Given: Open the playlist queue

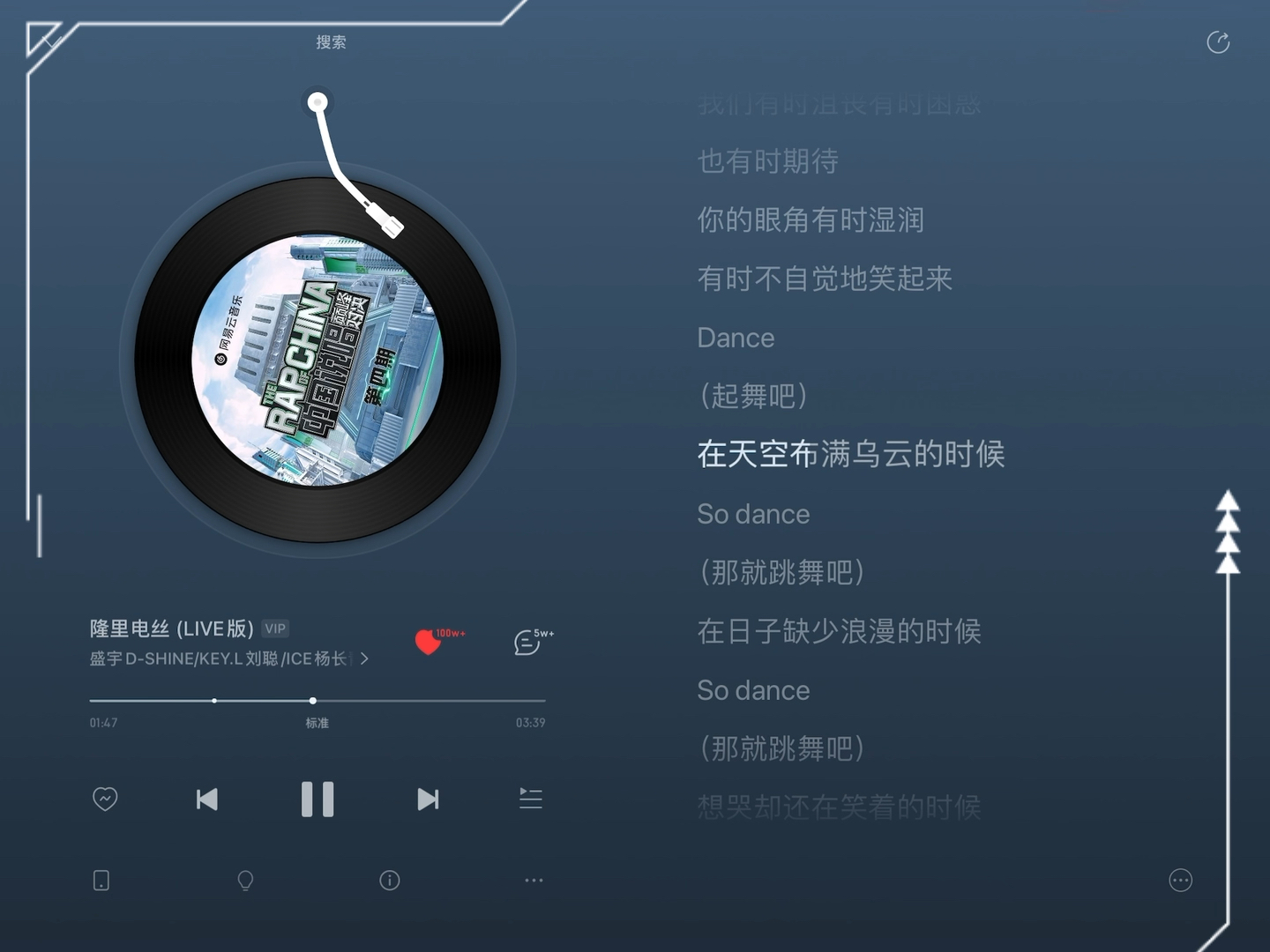Looking at the screenshot, I should [530, 800].
